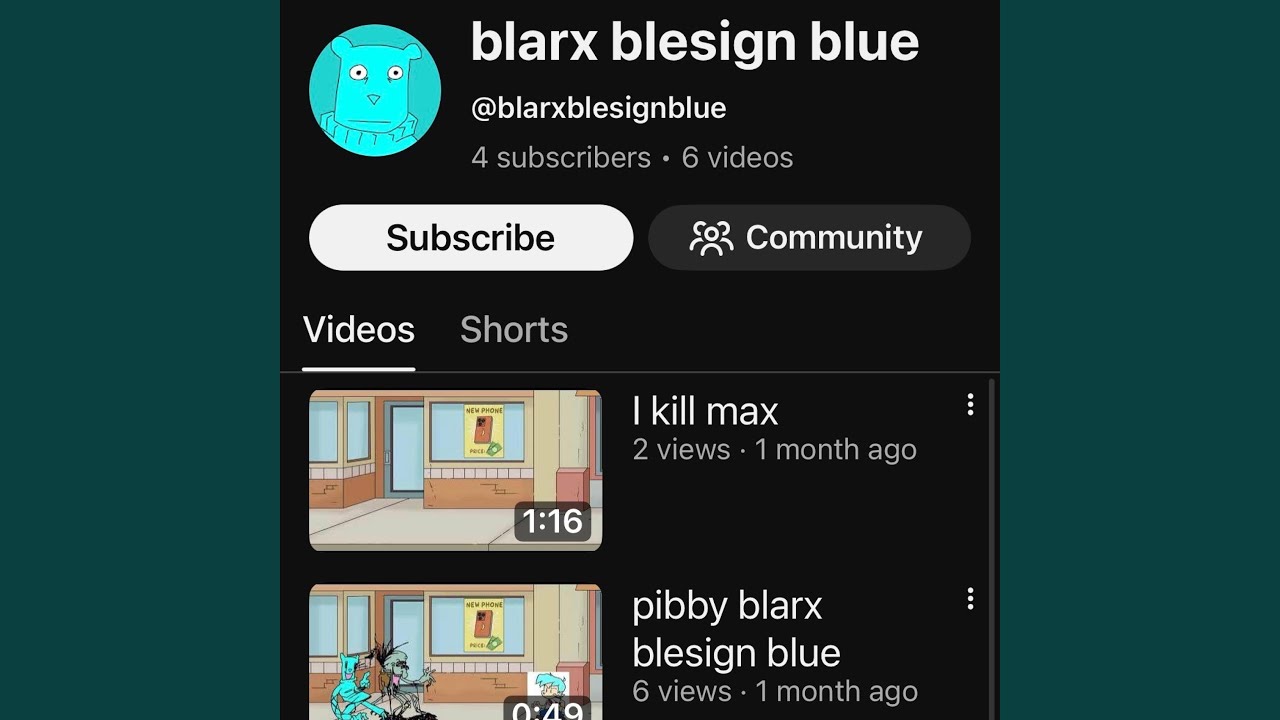1280x720 pixels.
Task: Open the Community button
Action: [809, 238]
